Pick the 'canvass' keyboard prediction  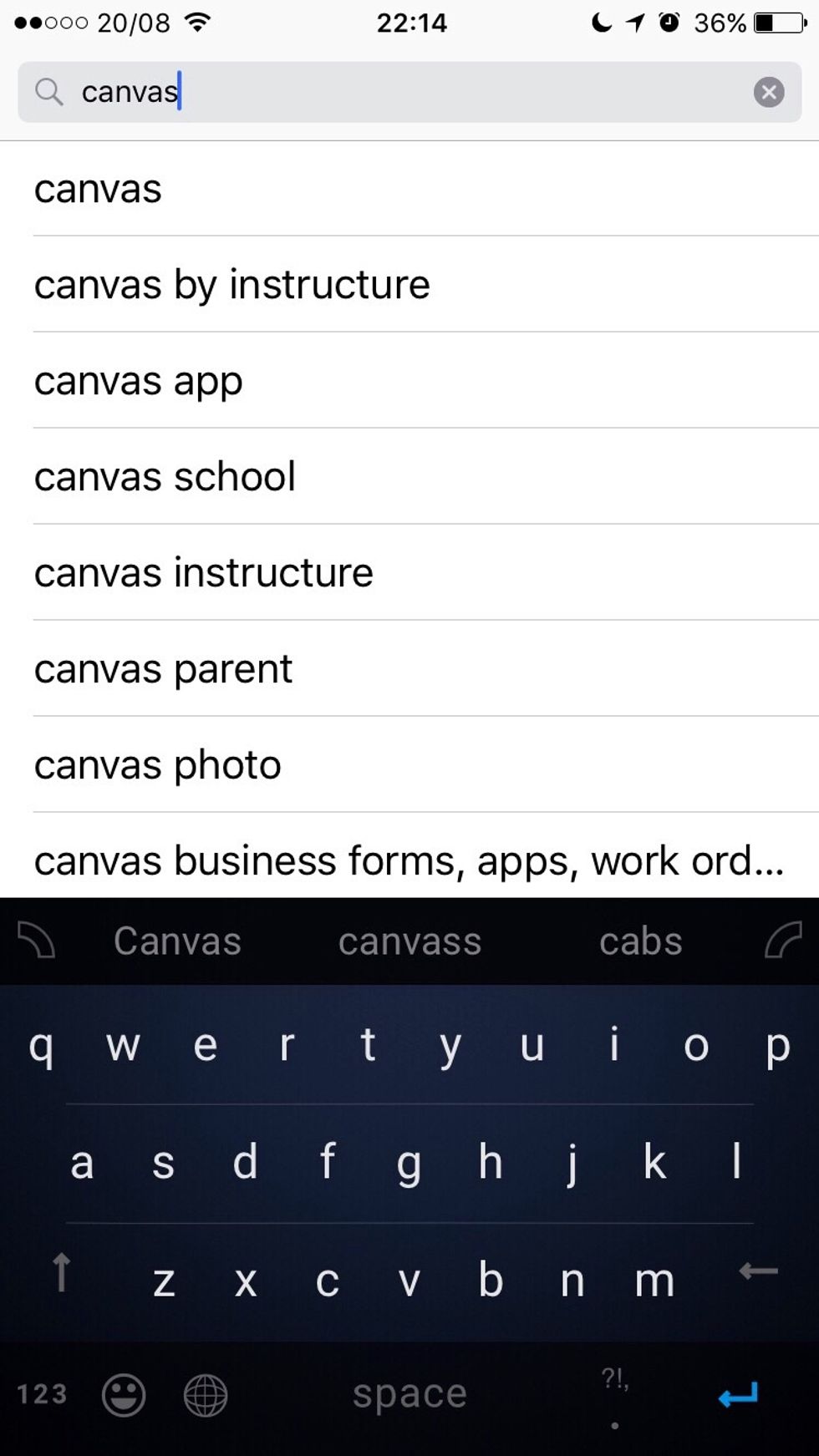pyautogui.click(x=409, y=941)
